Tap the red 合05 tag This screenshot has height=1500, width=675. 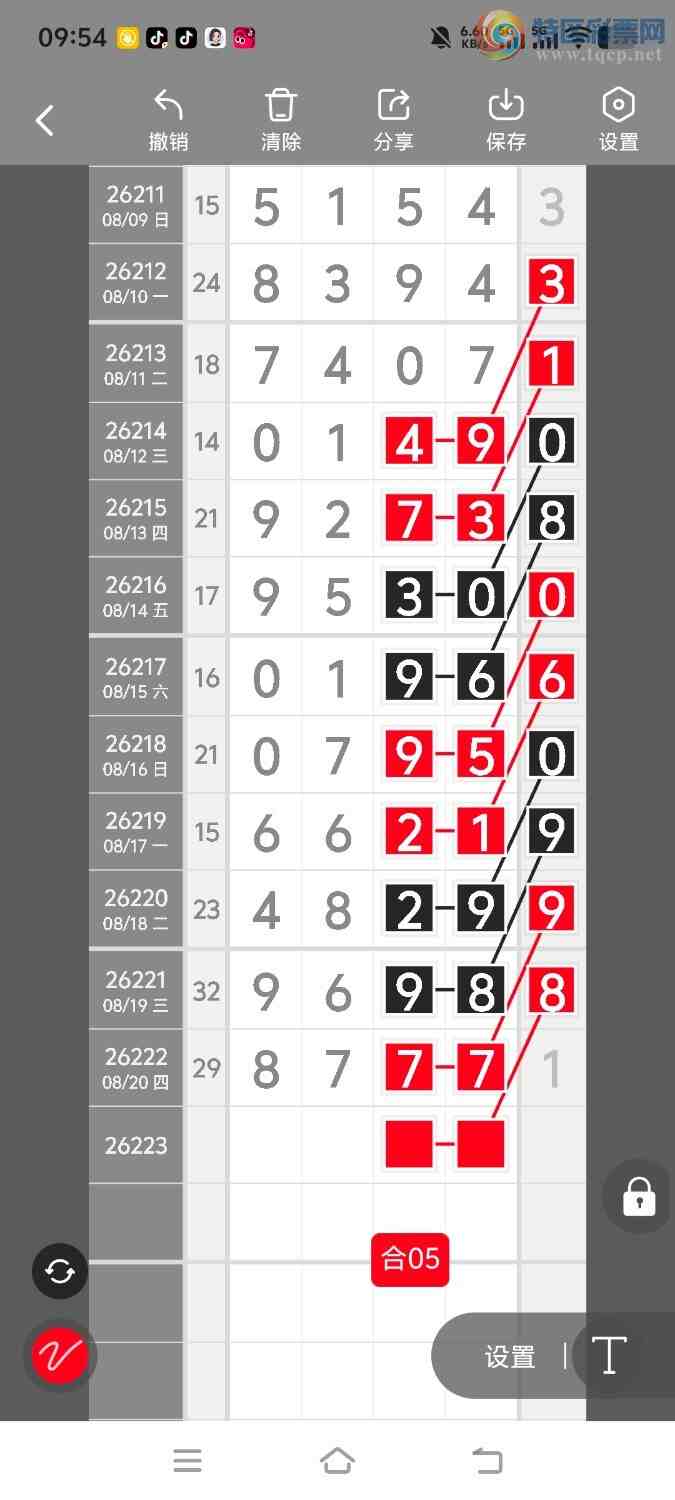coord(411,1259)
